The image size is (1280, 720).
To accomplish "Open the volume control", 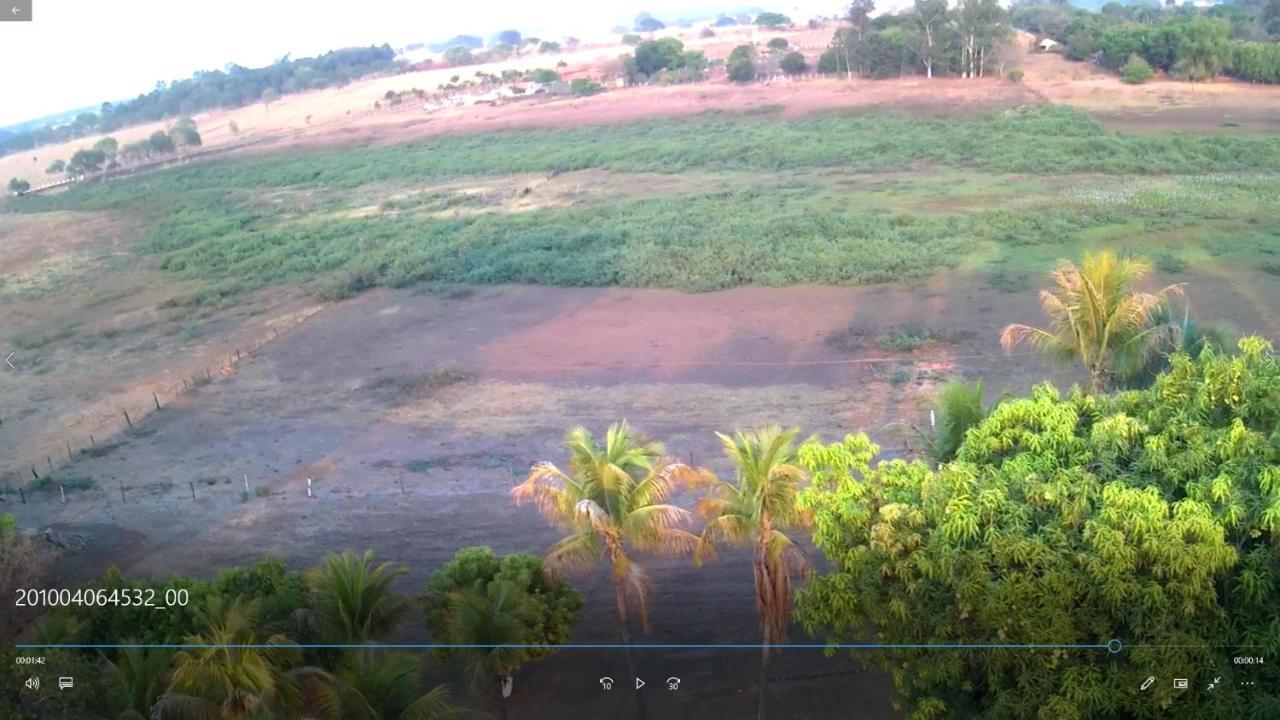I will 32,683.
